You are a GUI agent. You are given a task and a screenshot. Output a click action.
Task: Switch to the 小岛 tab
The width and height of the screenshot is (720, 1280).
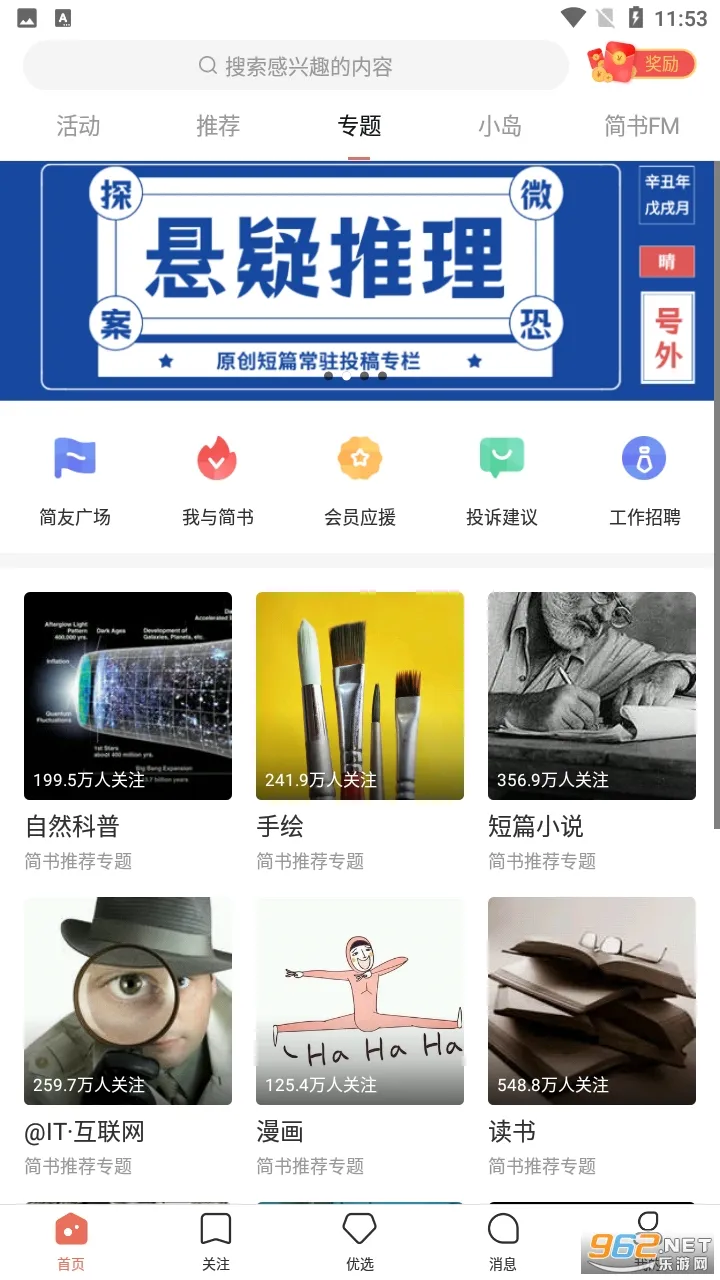(x=501, y=127)
